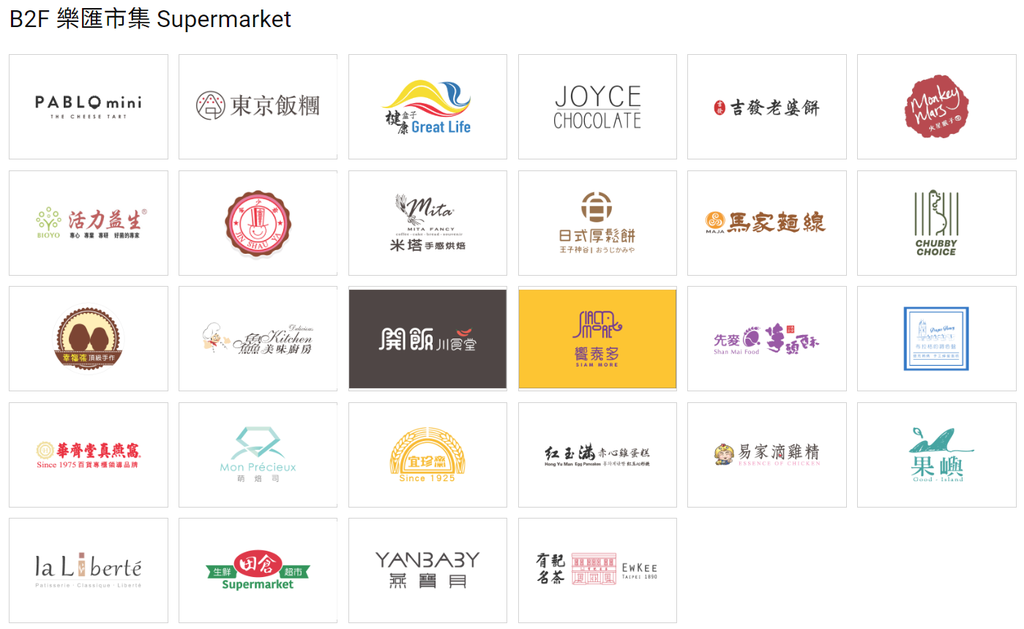The width and height of the screenshot is (1024, 629).
Task: Choose the 馬家麵線 store card
Action: (x=767, y=222)
